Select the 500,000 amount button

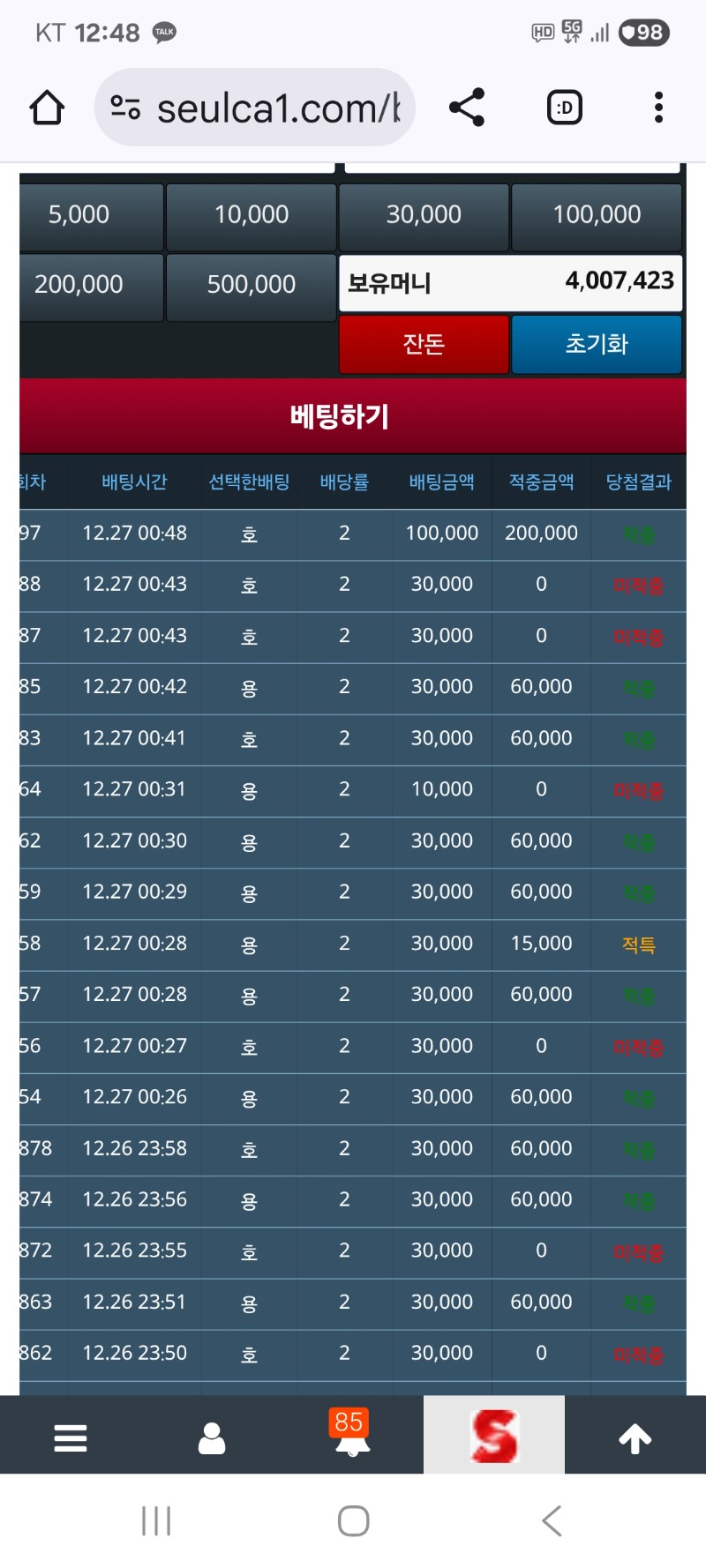pos(252,285)
